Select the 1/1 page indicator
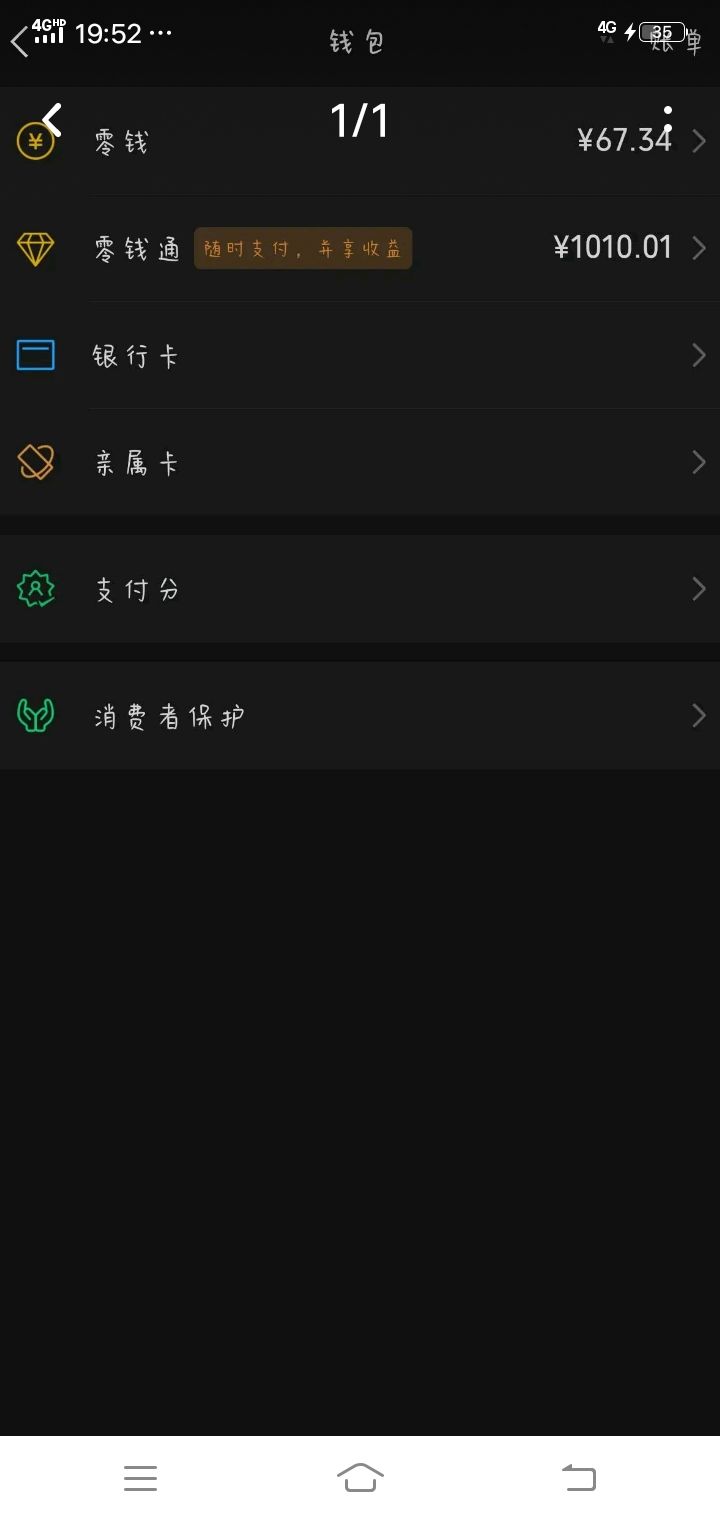The height and width of the screenshot is (1520, 720). coord(360,119)
